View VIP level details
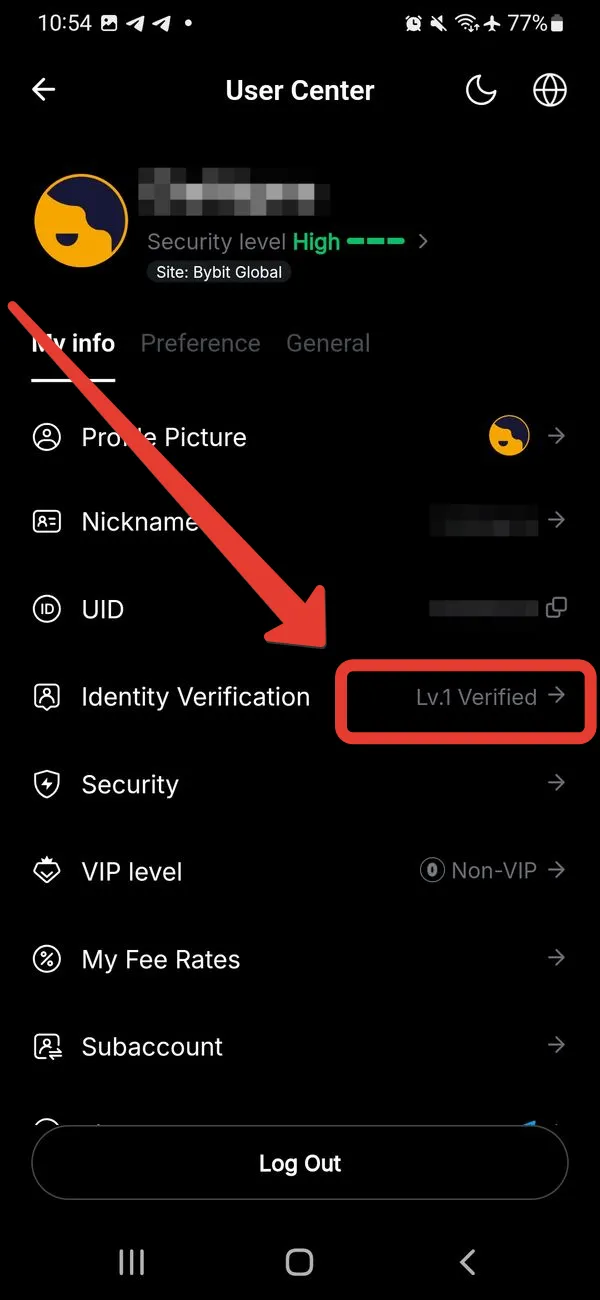This screenshot has height=1300, width=600. [300, 872]
